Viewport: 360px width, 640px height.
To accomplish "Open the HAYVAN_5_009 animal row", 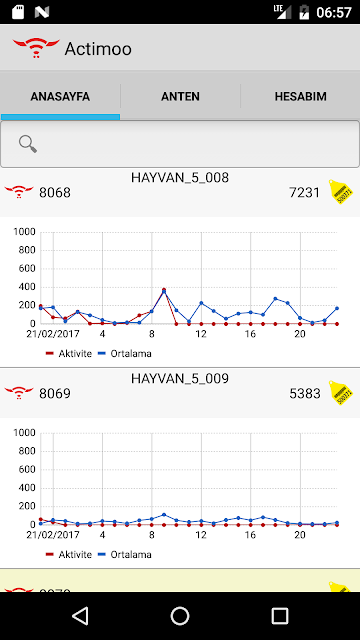I will tap(180, 393).
